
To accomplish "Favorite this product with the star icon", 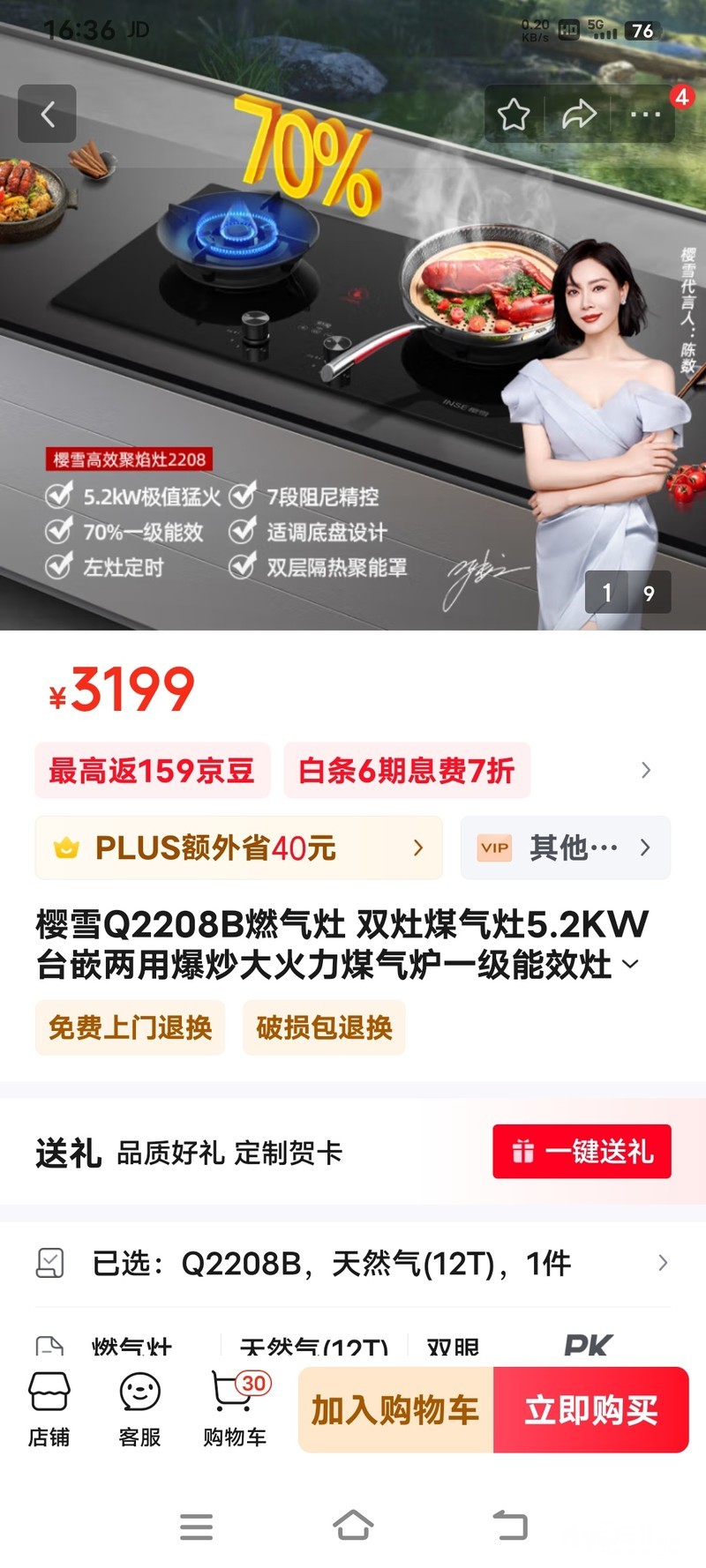I will pyautogui.click(x=514, y=115).
